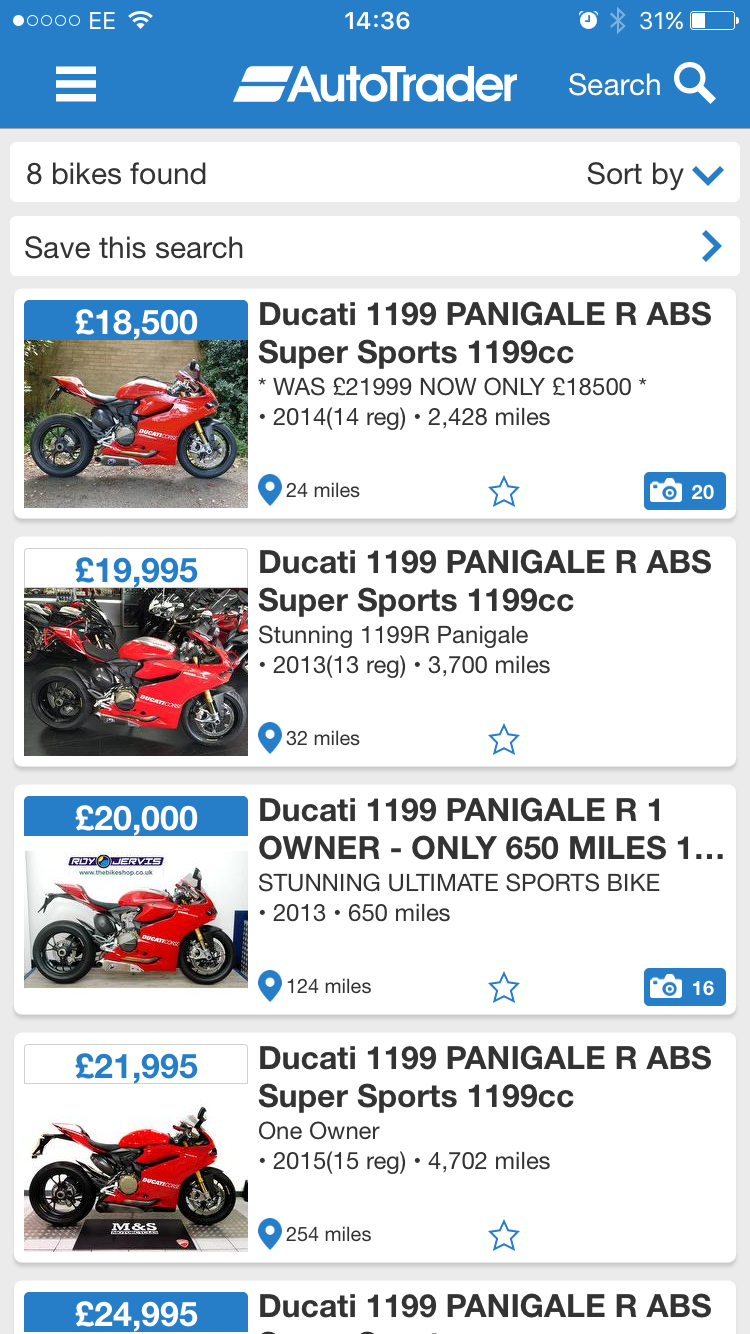Screen dimensions: 750x1334
Task: Open the £18,500 Ducati Panigale listing
Action: tap(484, 333)
